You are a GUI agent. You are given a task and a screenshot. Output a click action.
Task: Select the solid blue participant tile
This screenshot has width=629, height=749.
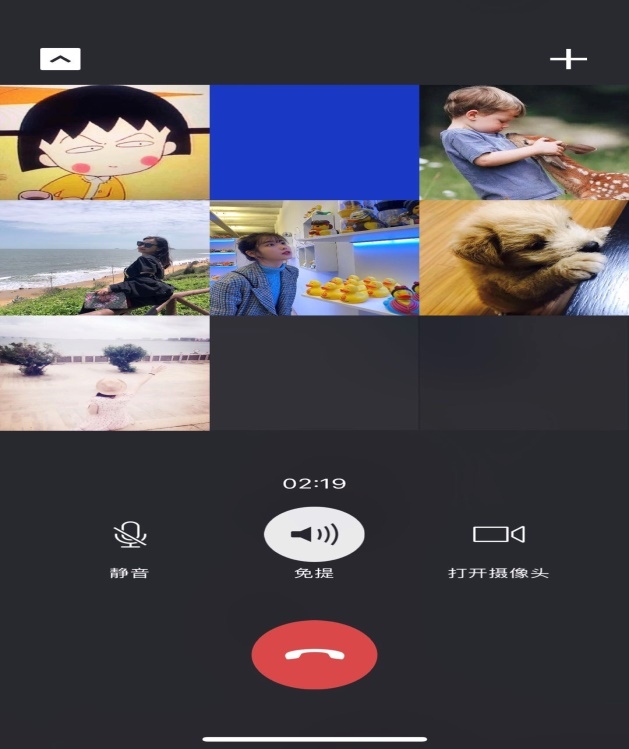point(314,143)
